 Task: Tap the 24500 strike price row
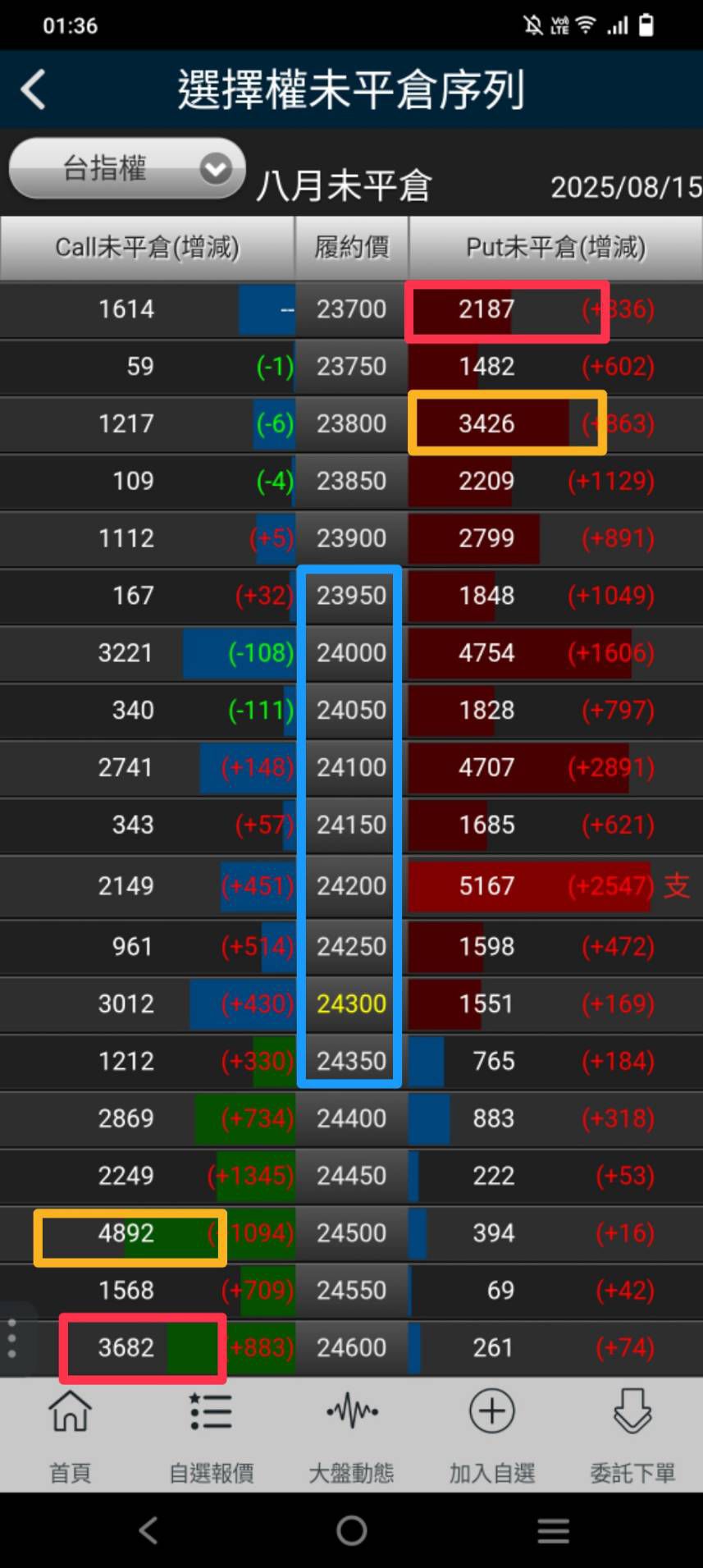[351, 1233]
